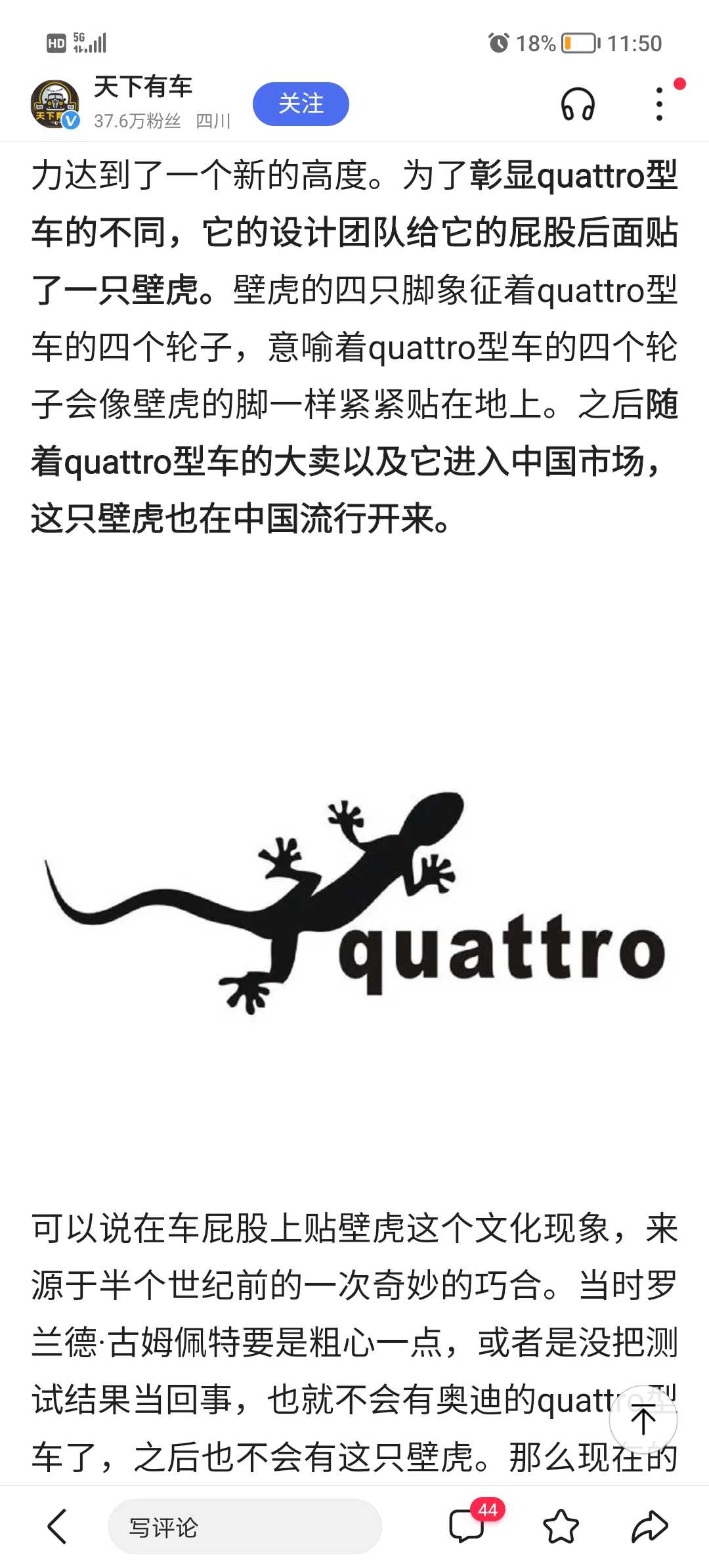Open the three-dot overflow menu
The height and width of the screenshot is (1568, 709).
(x=659, y=104)
